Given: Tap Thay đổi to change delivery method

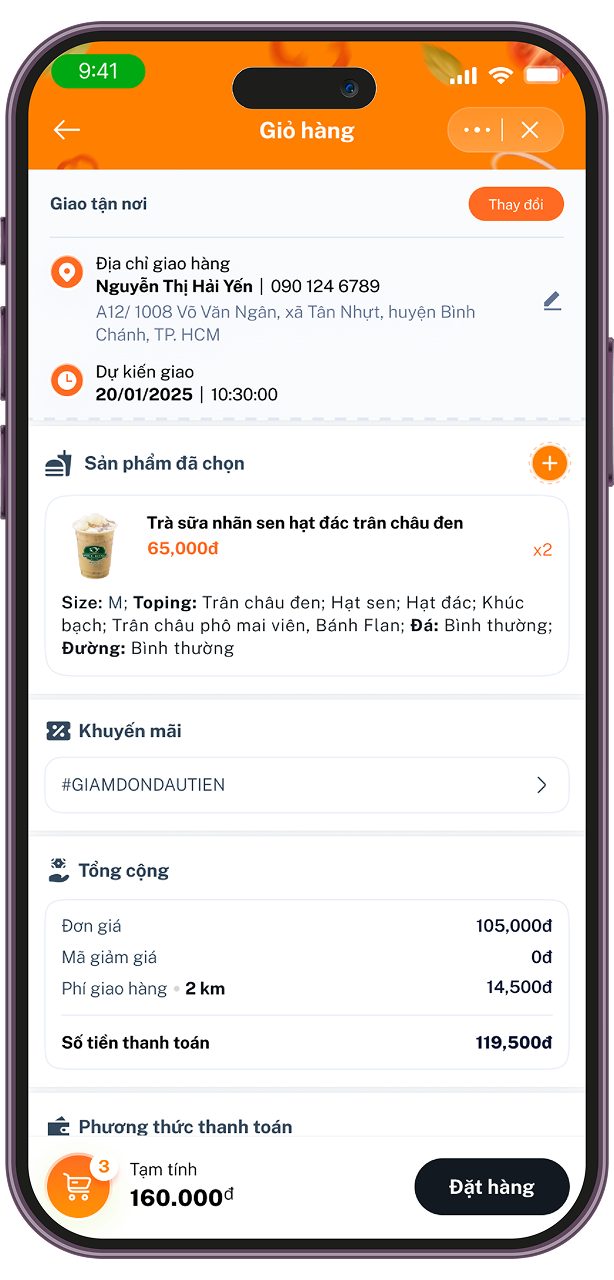Looking at the screenshot, I should 516,204.
